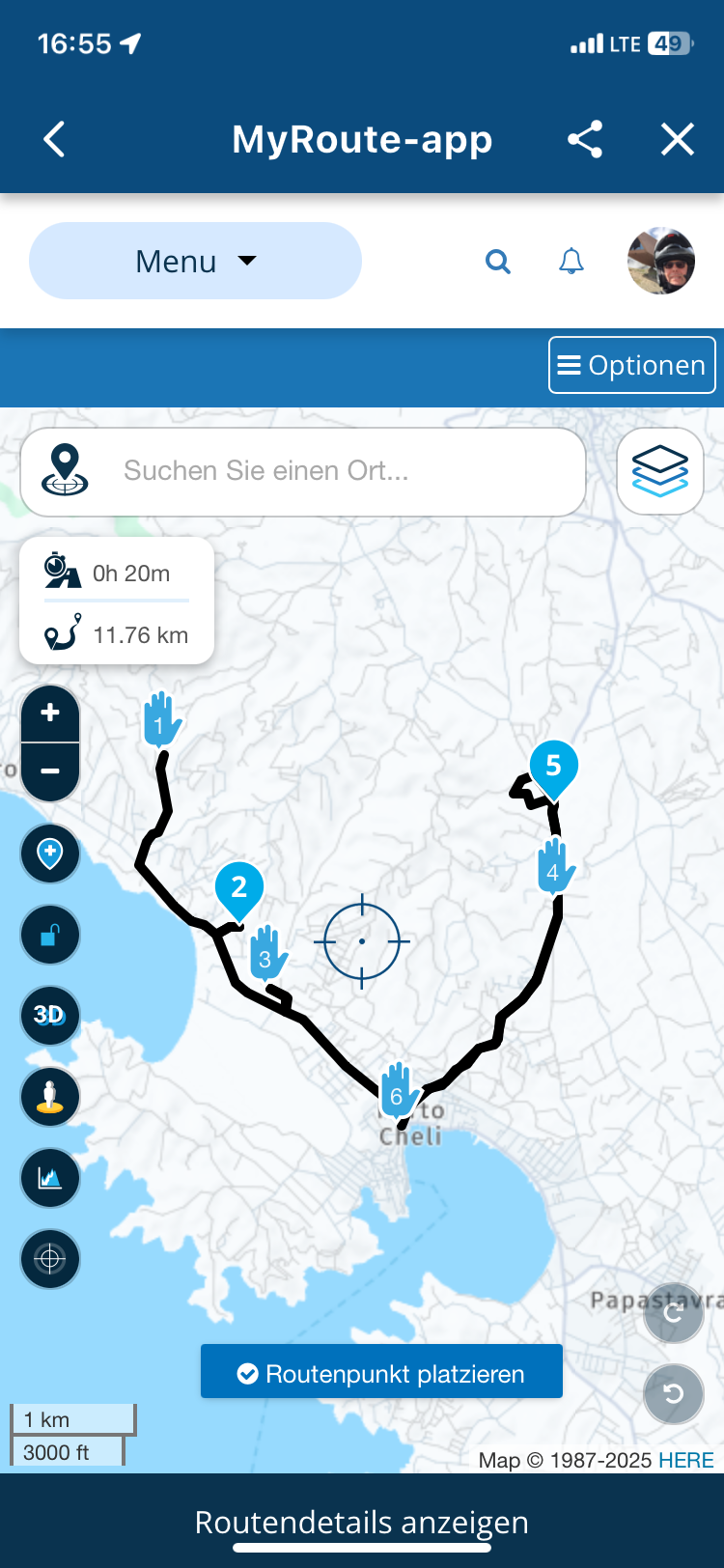The image size is (724, 1568).
Task: Toggle the route lock button
Action: pyautogui.click(x=50, y=935)
